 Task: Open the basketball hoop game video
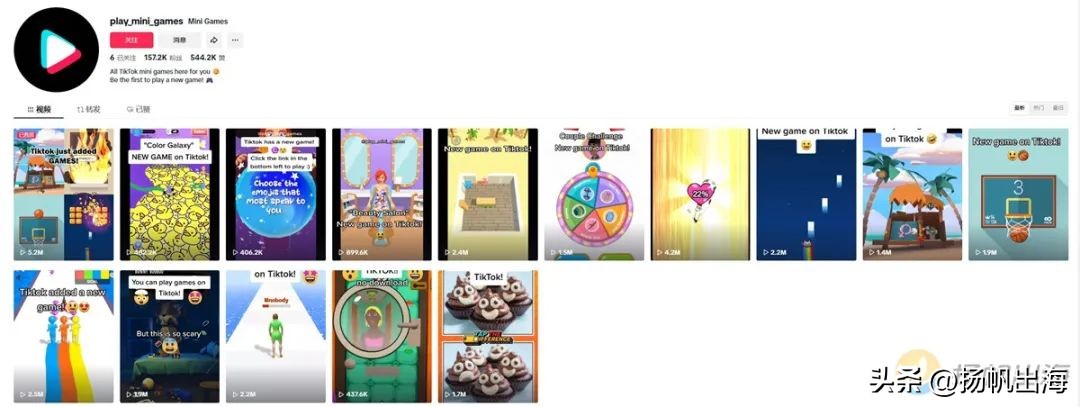pyautogui.click(x=1017, y=194)
